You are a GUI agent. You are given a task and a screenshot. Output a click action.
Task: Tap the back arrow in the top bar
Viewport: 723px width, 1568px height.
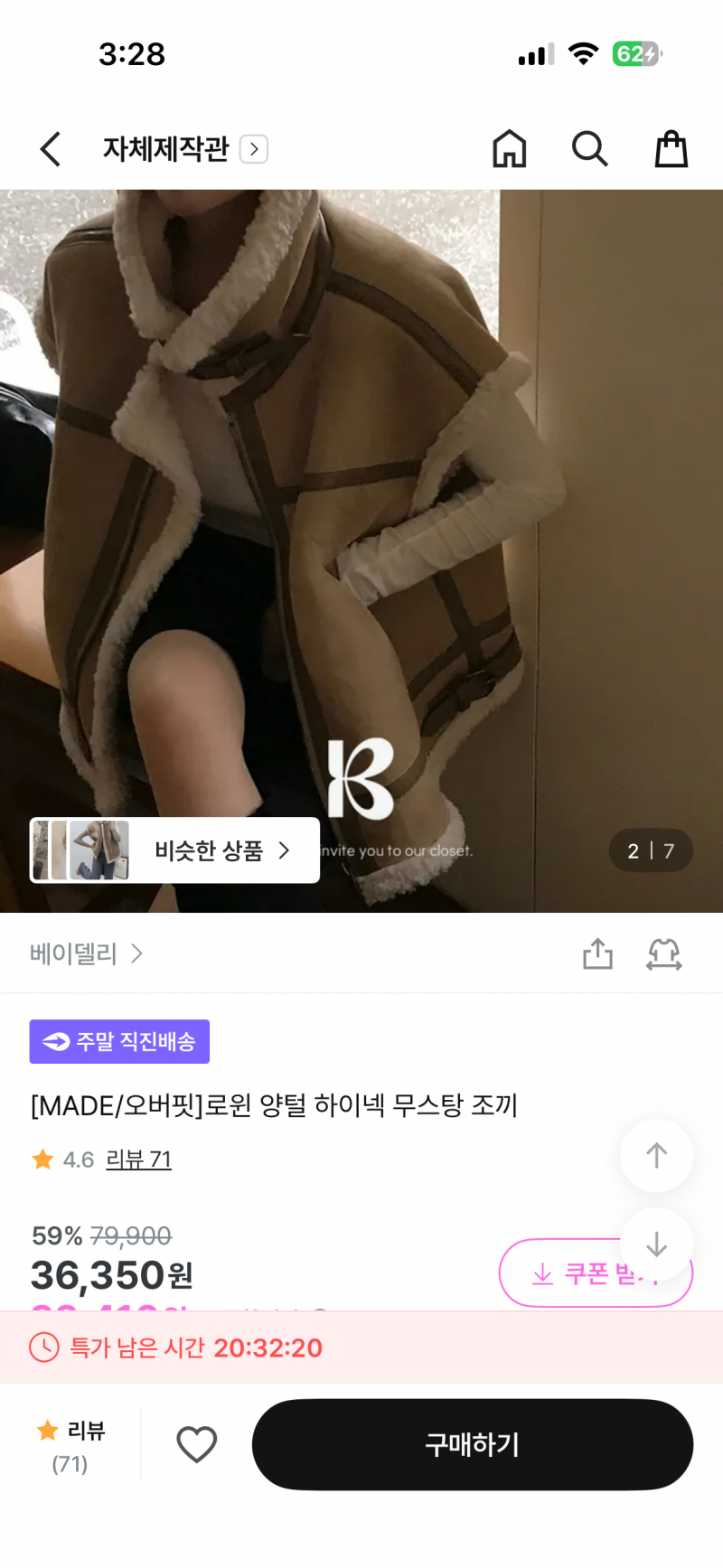[50, 149]
